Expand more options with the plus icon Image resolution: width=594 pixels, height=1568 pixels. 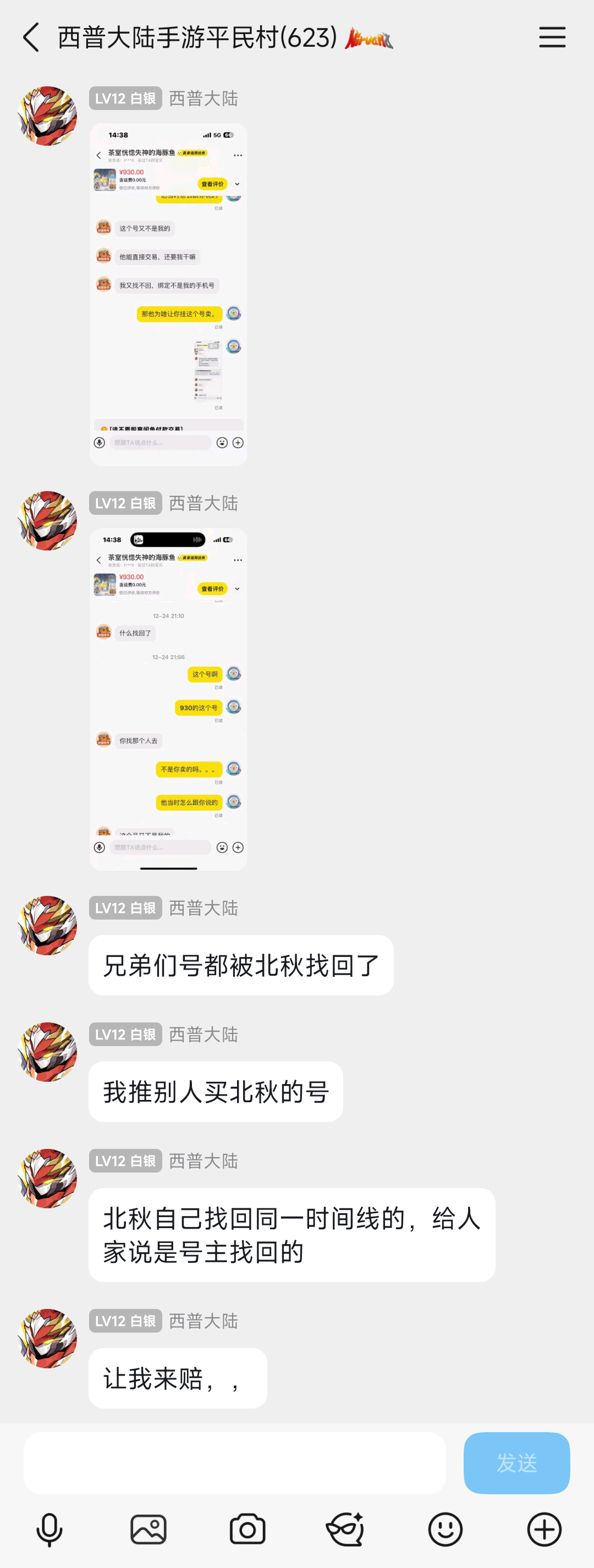pos(544,1530)
